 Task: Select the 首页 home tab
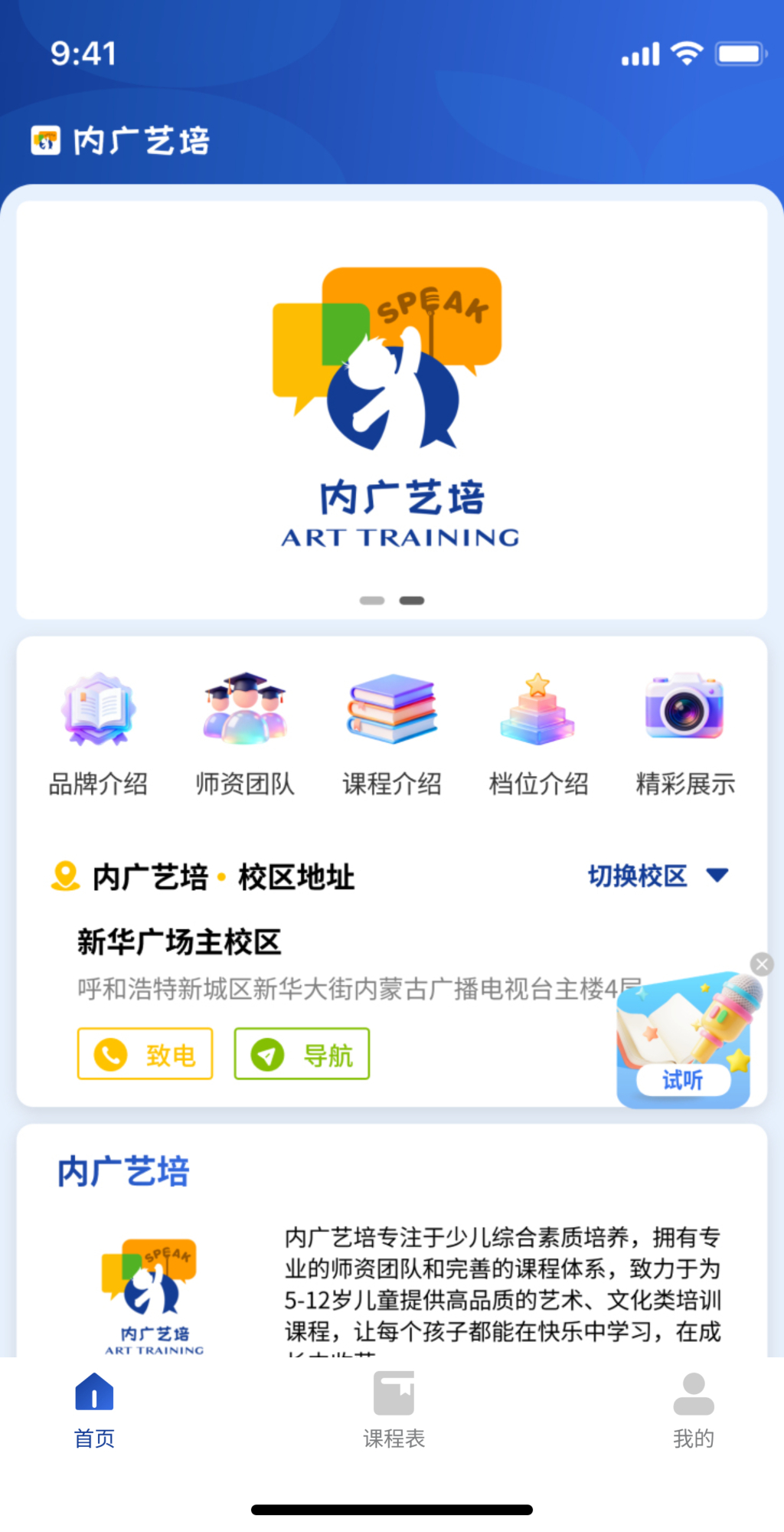click(93, 1416)
